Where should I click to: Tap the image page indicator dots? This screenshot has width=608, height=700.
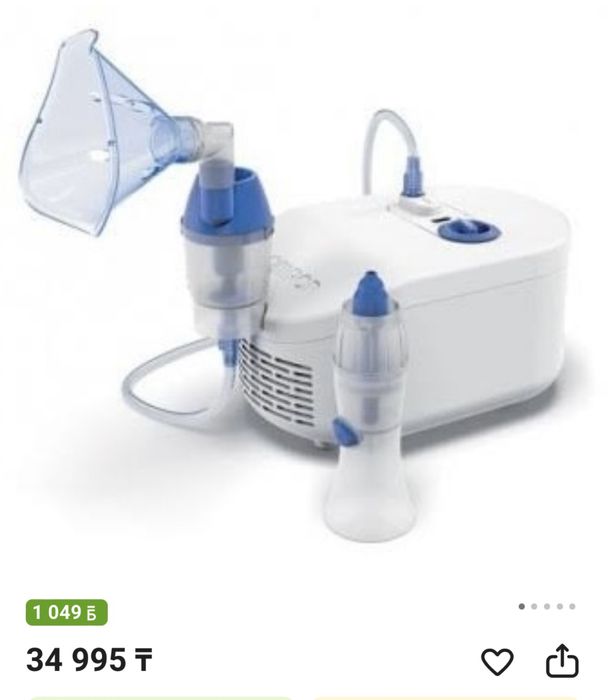point(546,606)
